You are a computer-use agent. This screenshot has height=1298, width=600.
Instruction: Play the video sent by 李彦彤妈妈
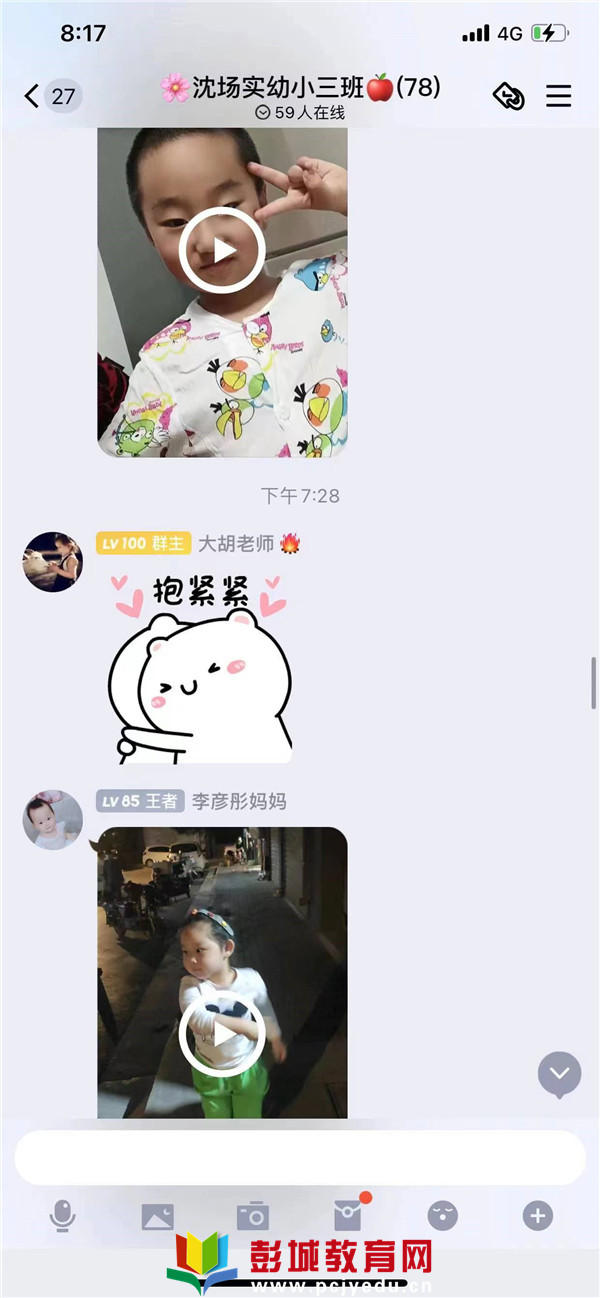pos(222,1034)
